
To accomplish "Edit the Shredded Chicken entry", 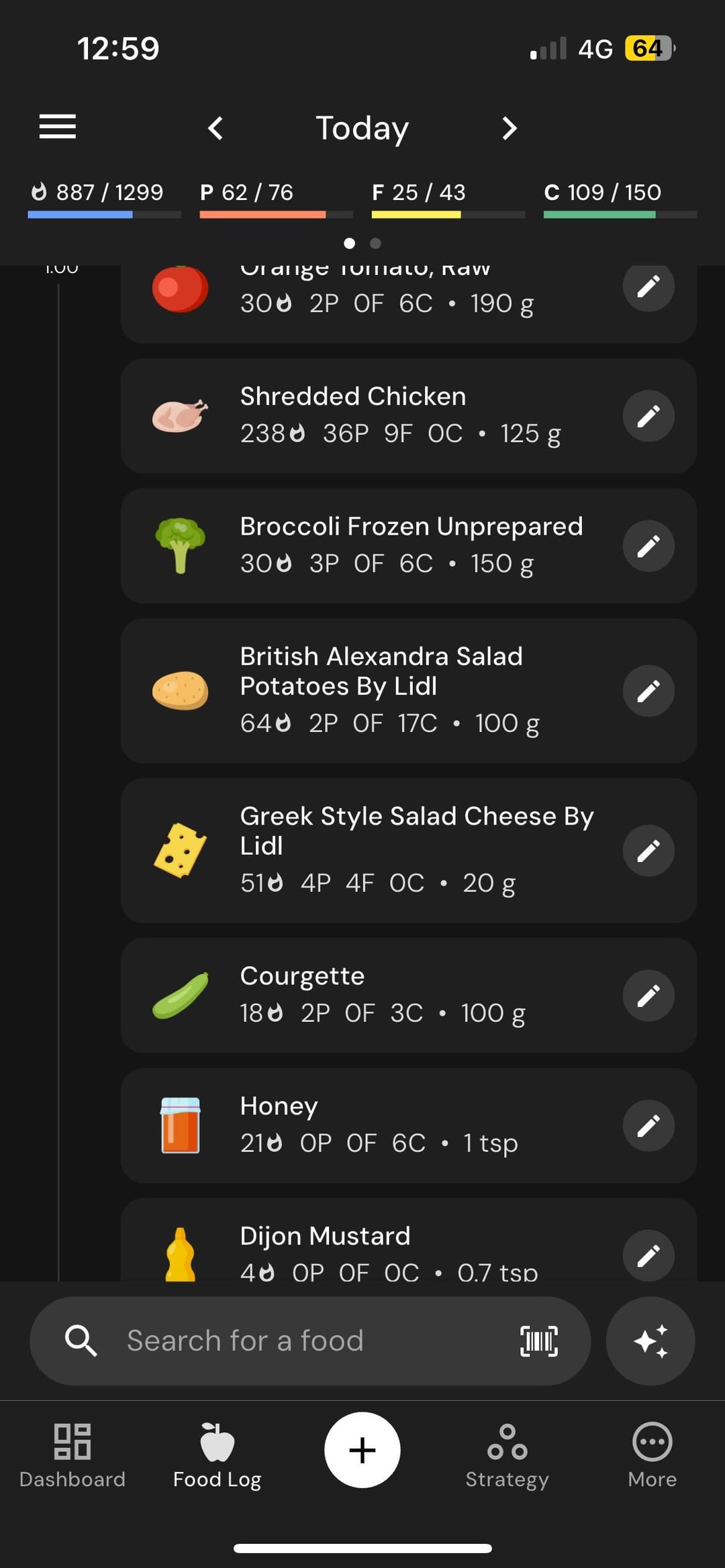I will [648, 416].
